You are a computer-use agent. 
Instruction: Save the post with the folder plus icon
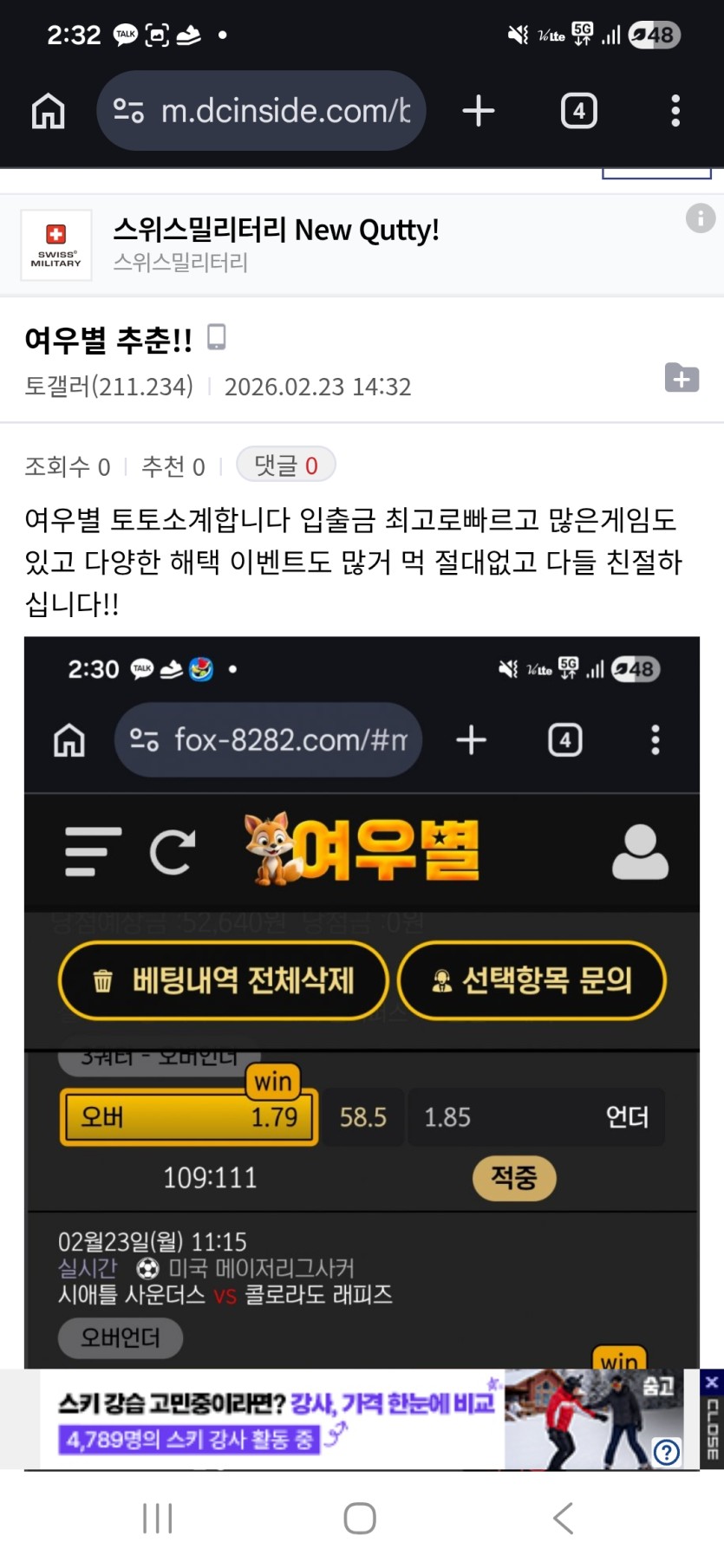tap(682, 378)
